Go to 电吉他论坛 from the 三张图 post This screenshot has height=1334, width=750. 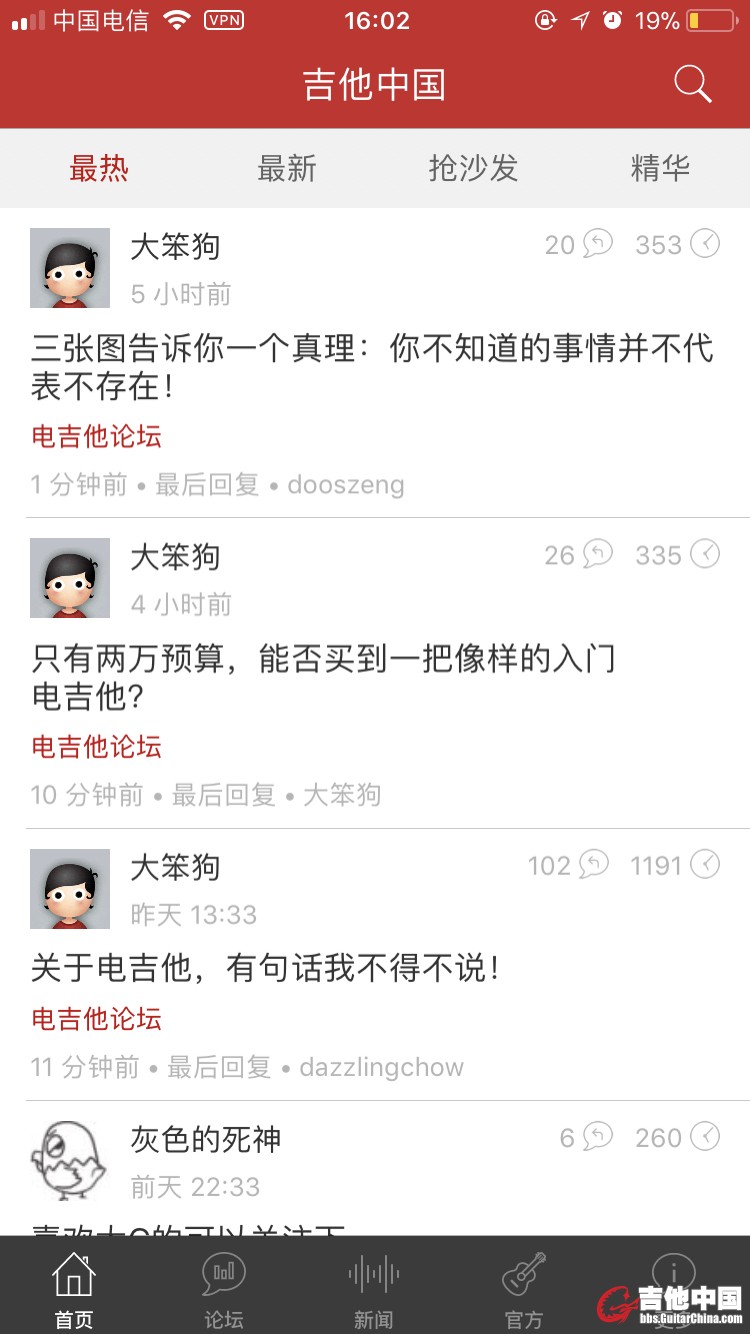97,437
